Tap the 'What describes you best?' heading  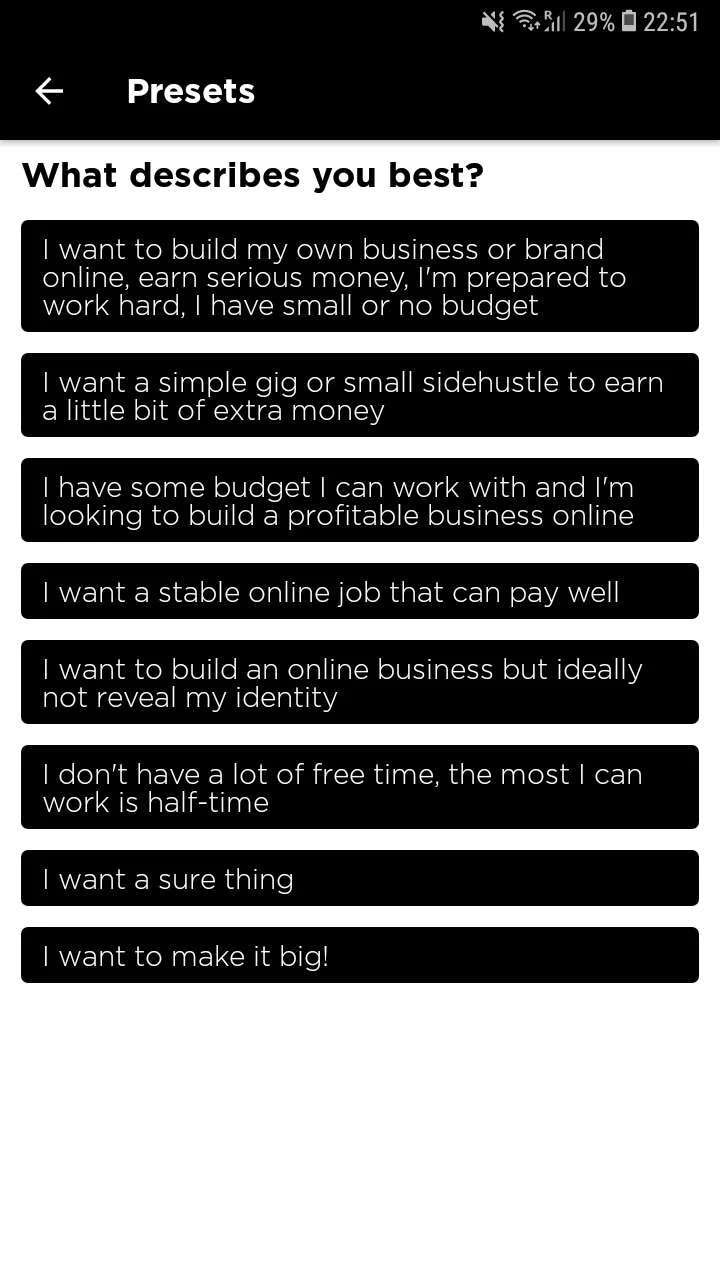(254, 175)
